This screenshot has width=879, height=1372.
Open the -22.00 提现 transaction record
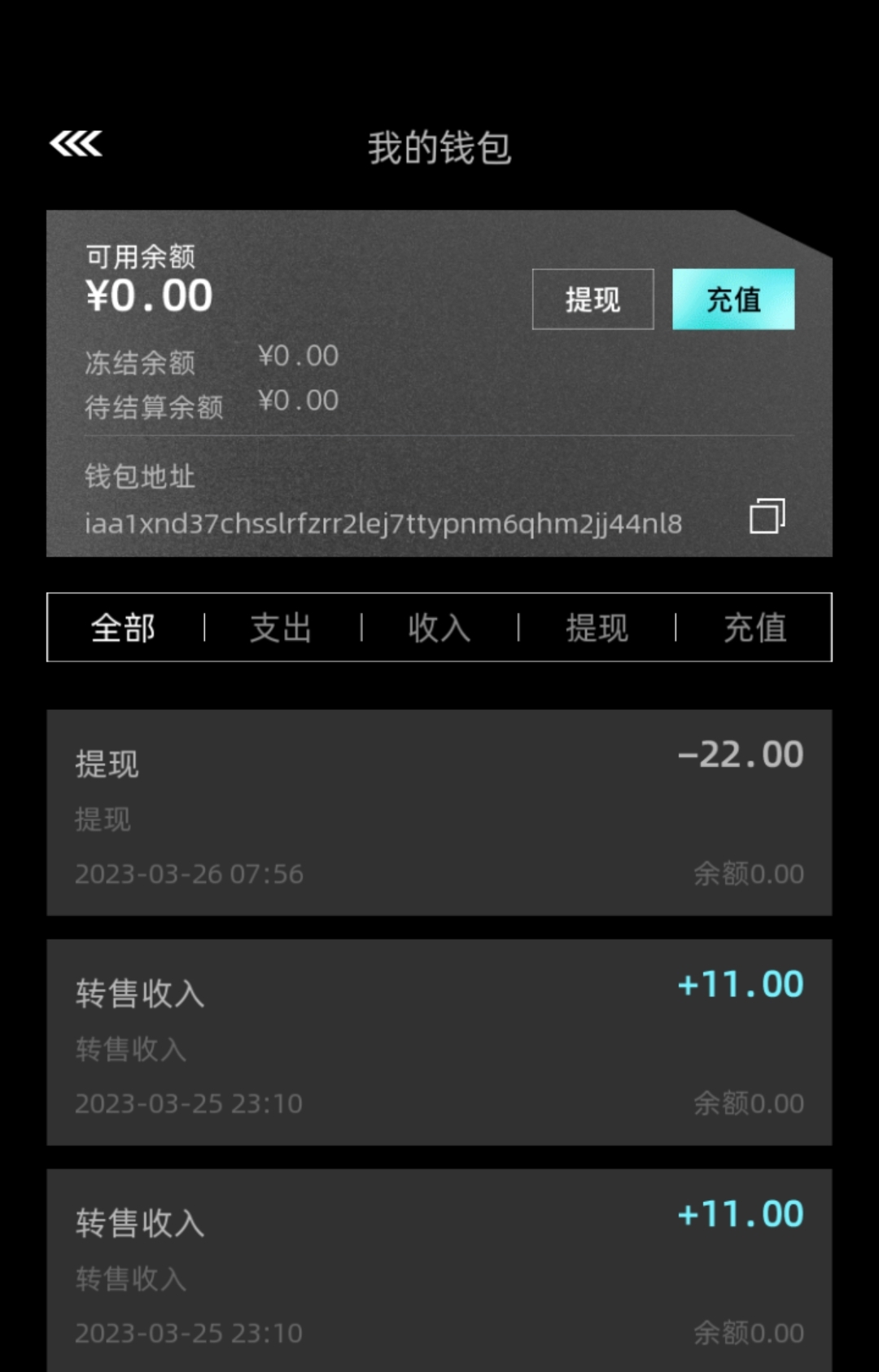pyautogui.click(x=439, y=813)
